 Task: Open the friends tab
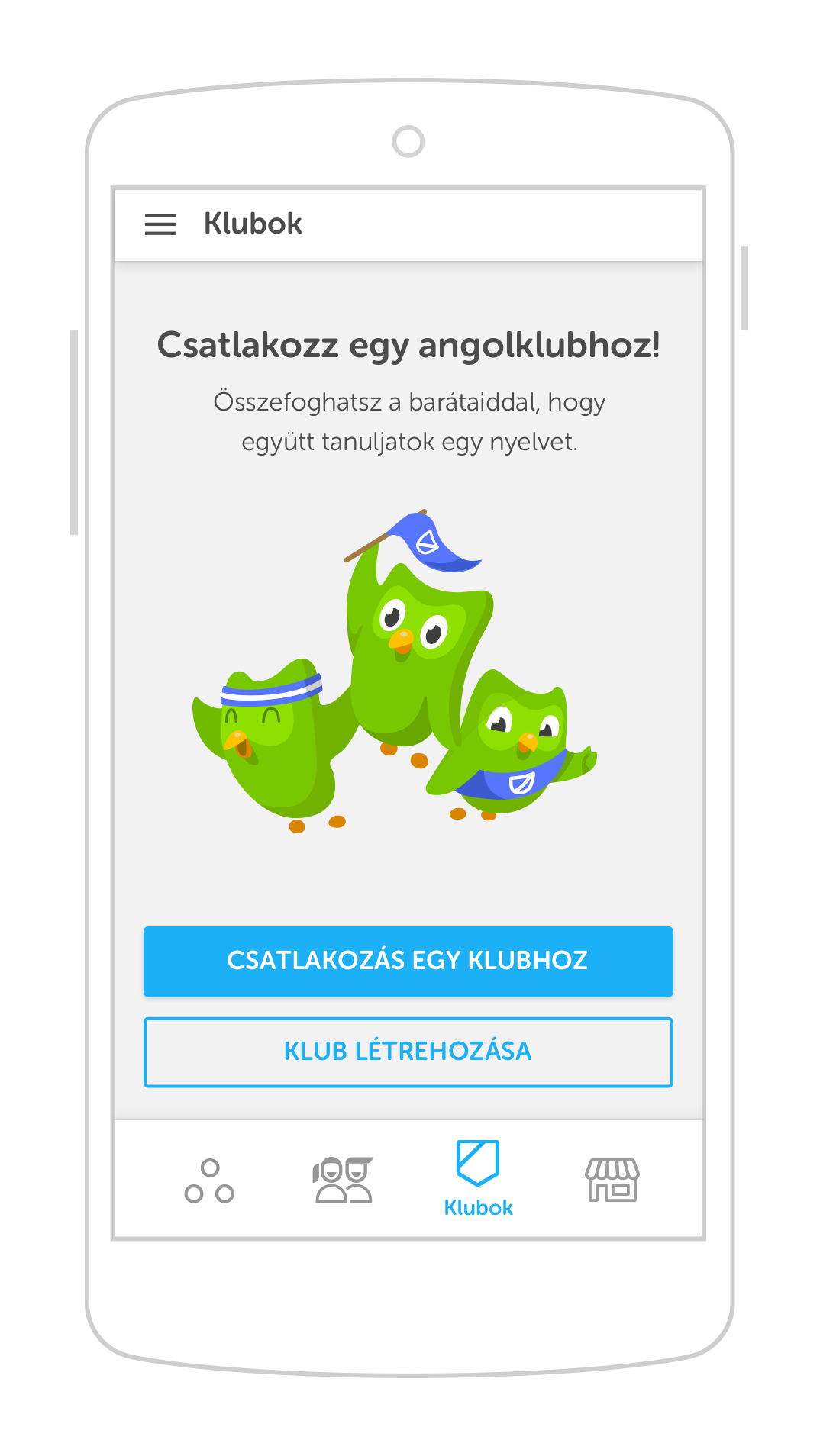tap(343, 1181)
